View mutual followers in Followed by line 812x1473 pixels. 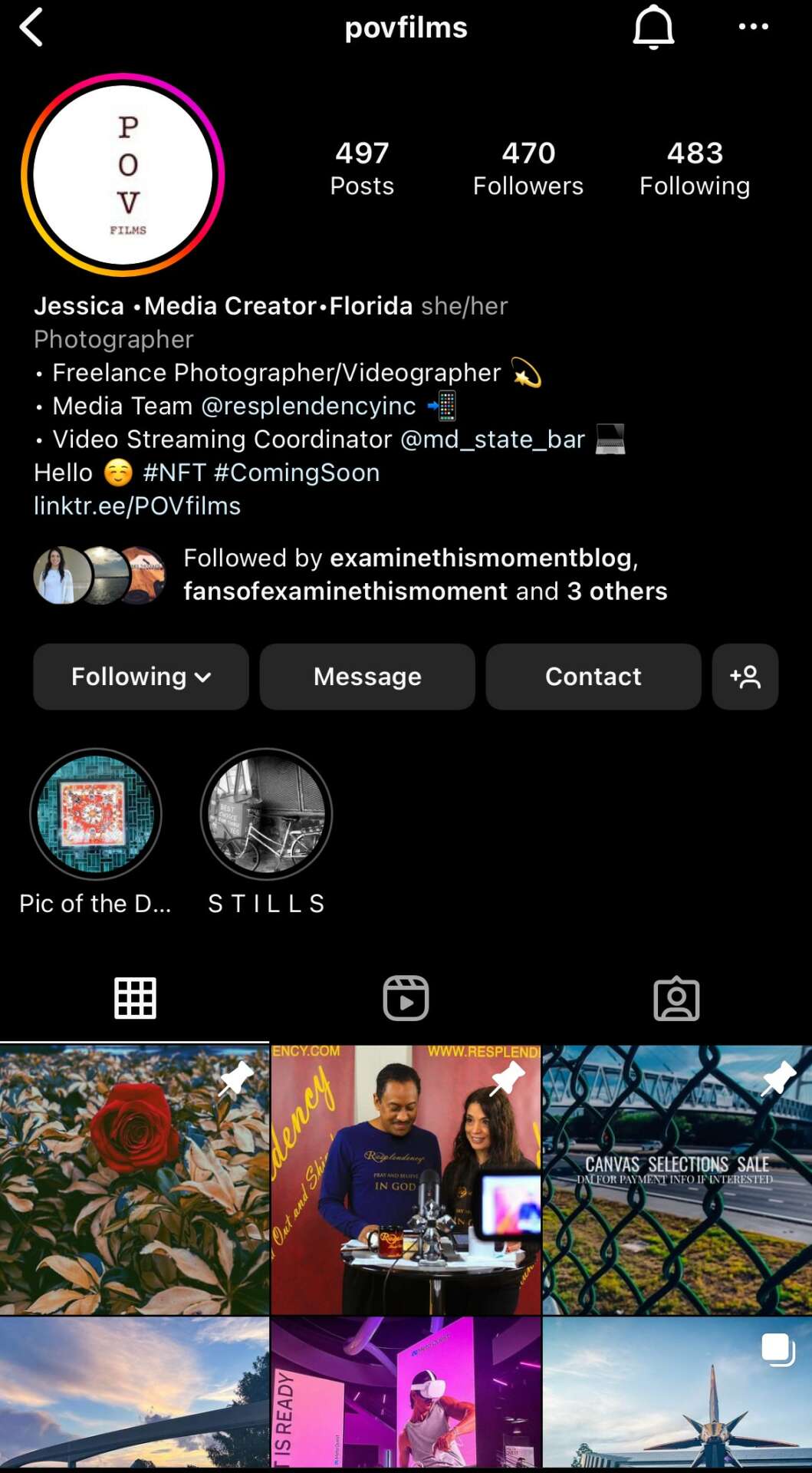point(424,575)
